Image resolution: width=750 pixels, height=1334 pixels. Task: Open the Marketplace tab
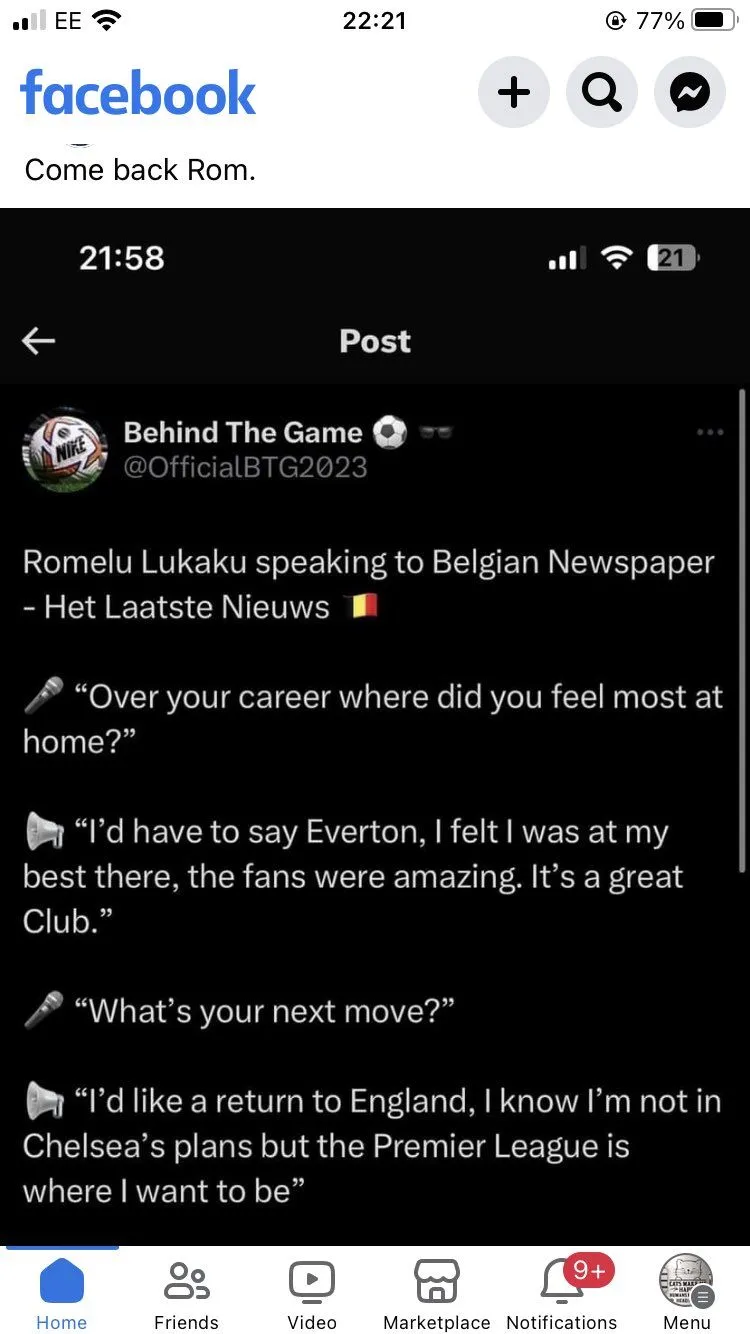coord(437,1293)
